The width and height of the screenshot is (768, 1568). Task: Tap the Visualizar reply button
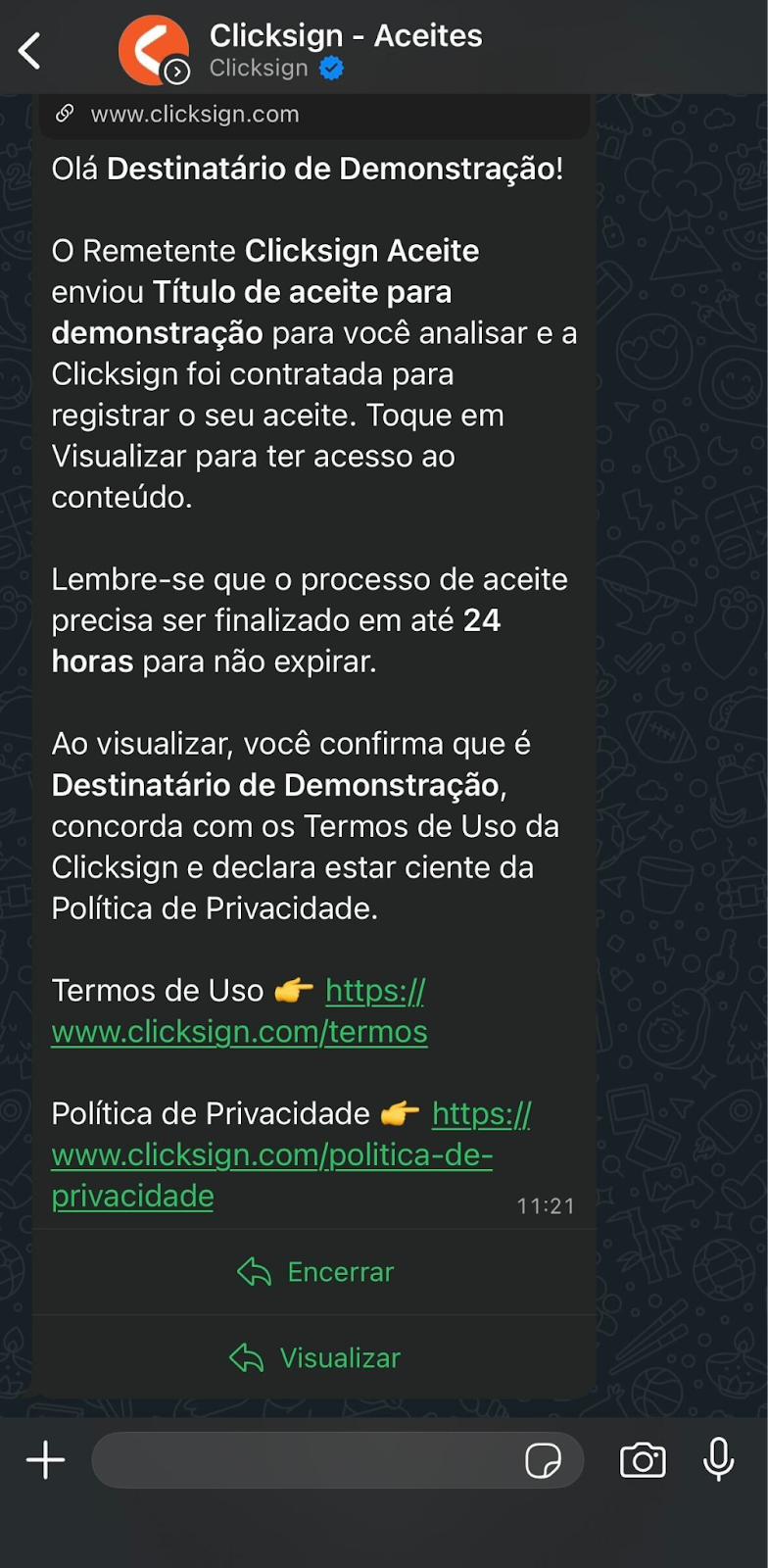point(315,1358)
